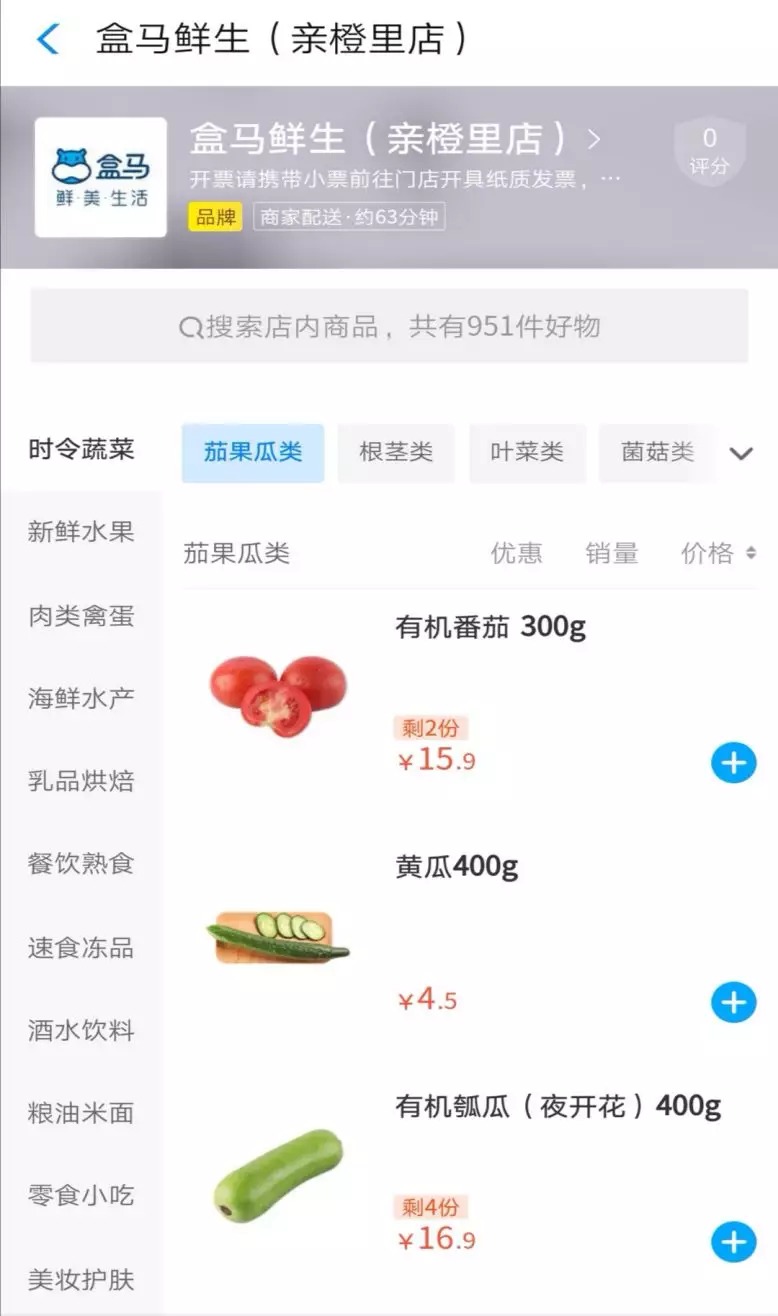Add 黄瓜400g to the cart
The image size is (778, 1316).
pos(734,1001)
